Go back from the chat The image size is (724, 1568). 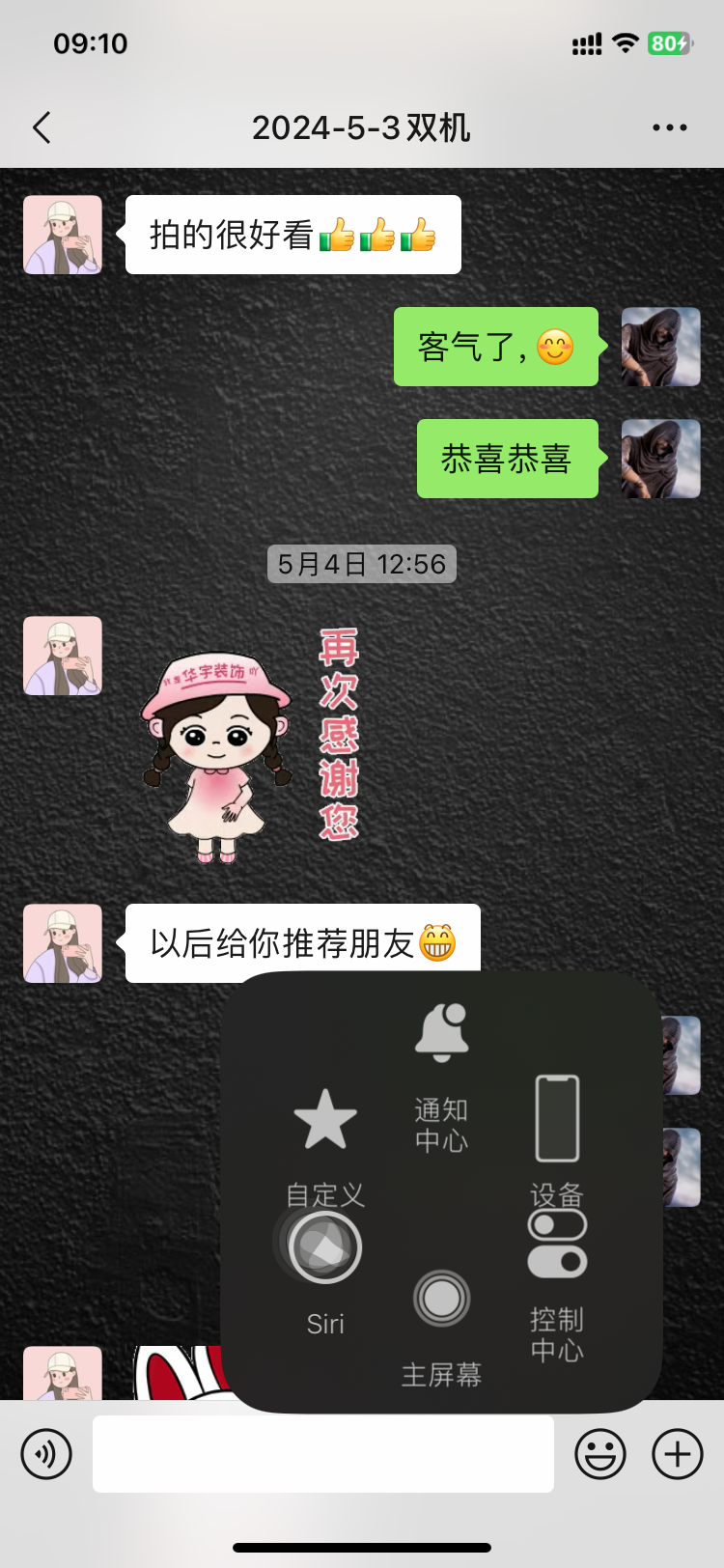pyautogui.click(x=42, y=127)
